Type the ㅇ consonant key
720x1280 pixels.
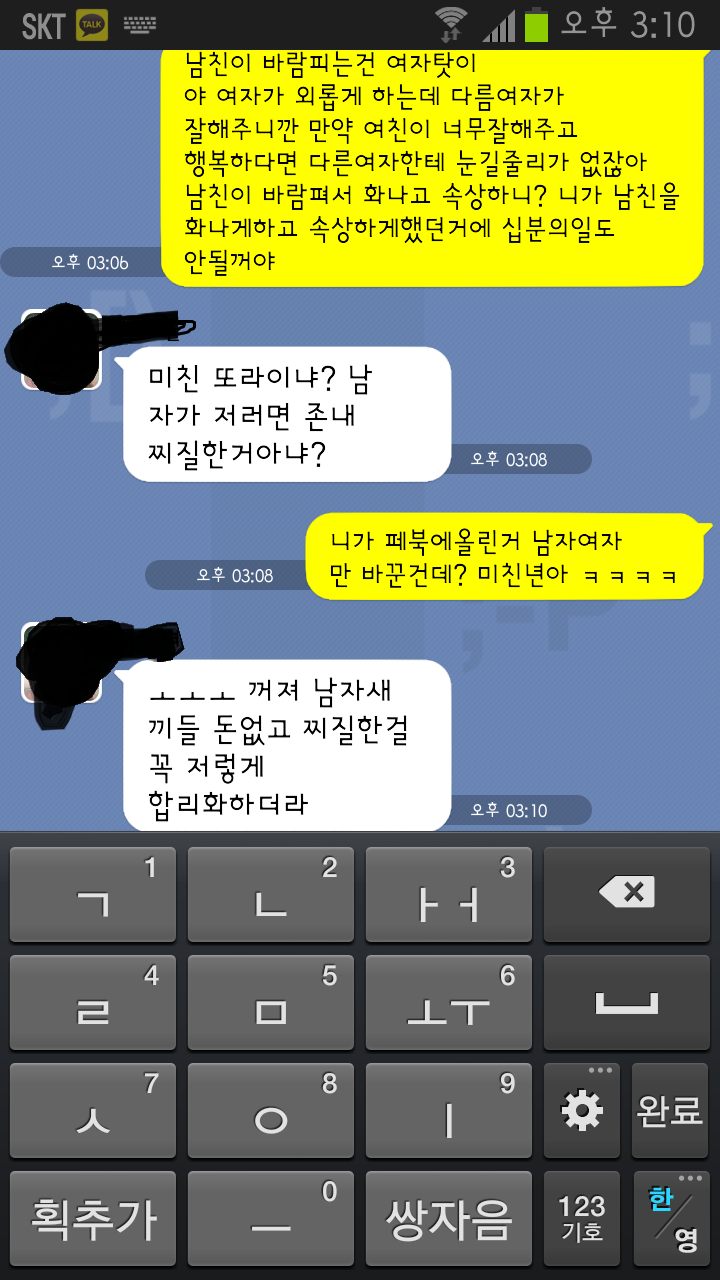tap(271, 1110)
